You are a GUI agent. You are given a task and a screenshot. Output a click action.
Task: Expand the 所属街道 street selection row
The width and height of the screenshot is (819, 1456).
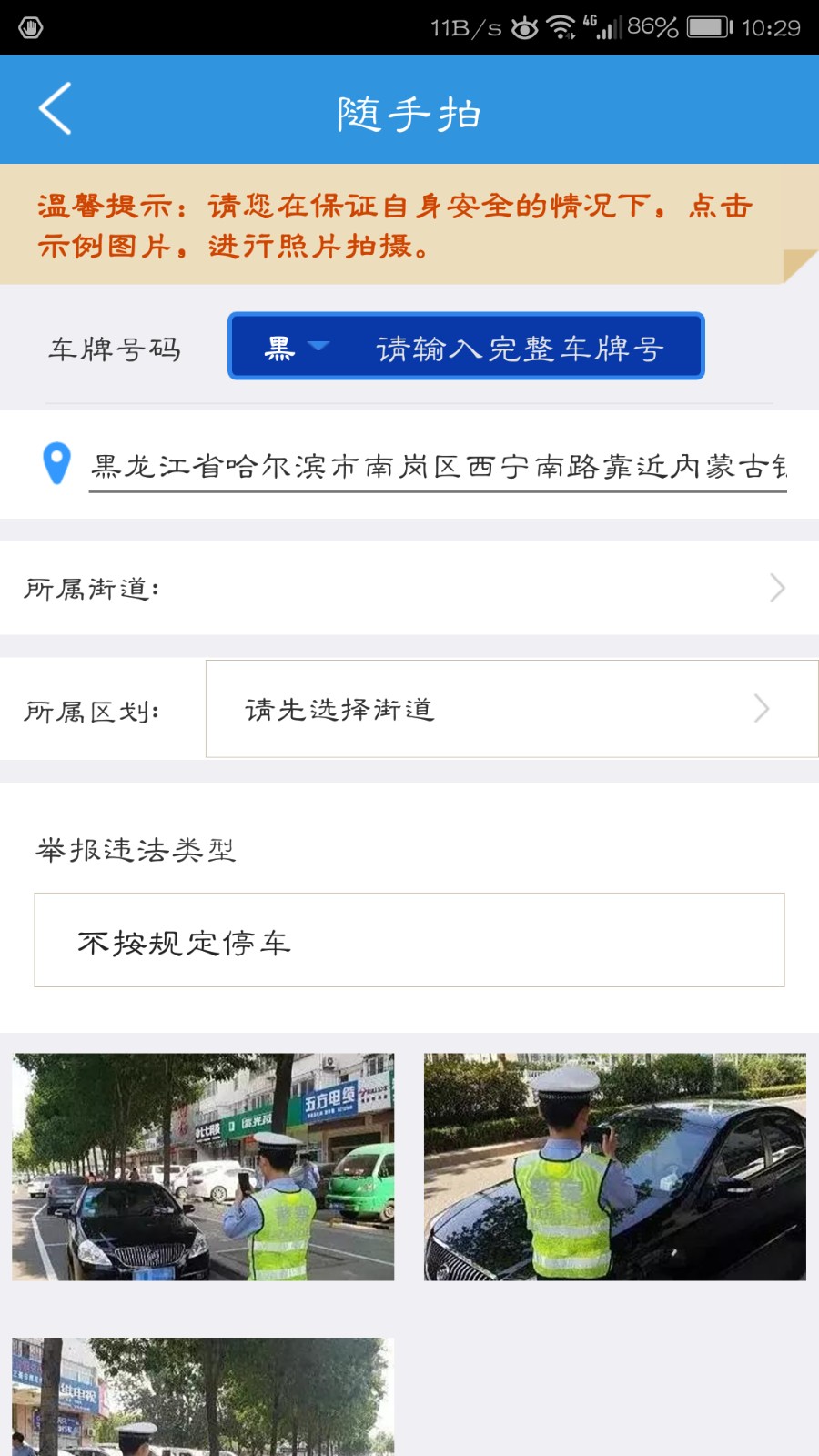(409, 588)
